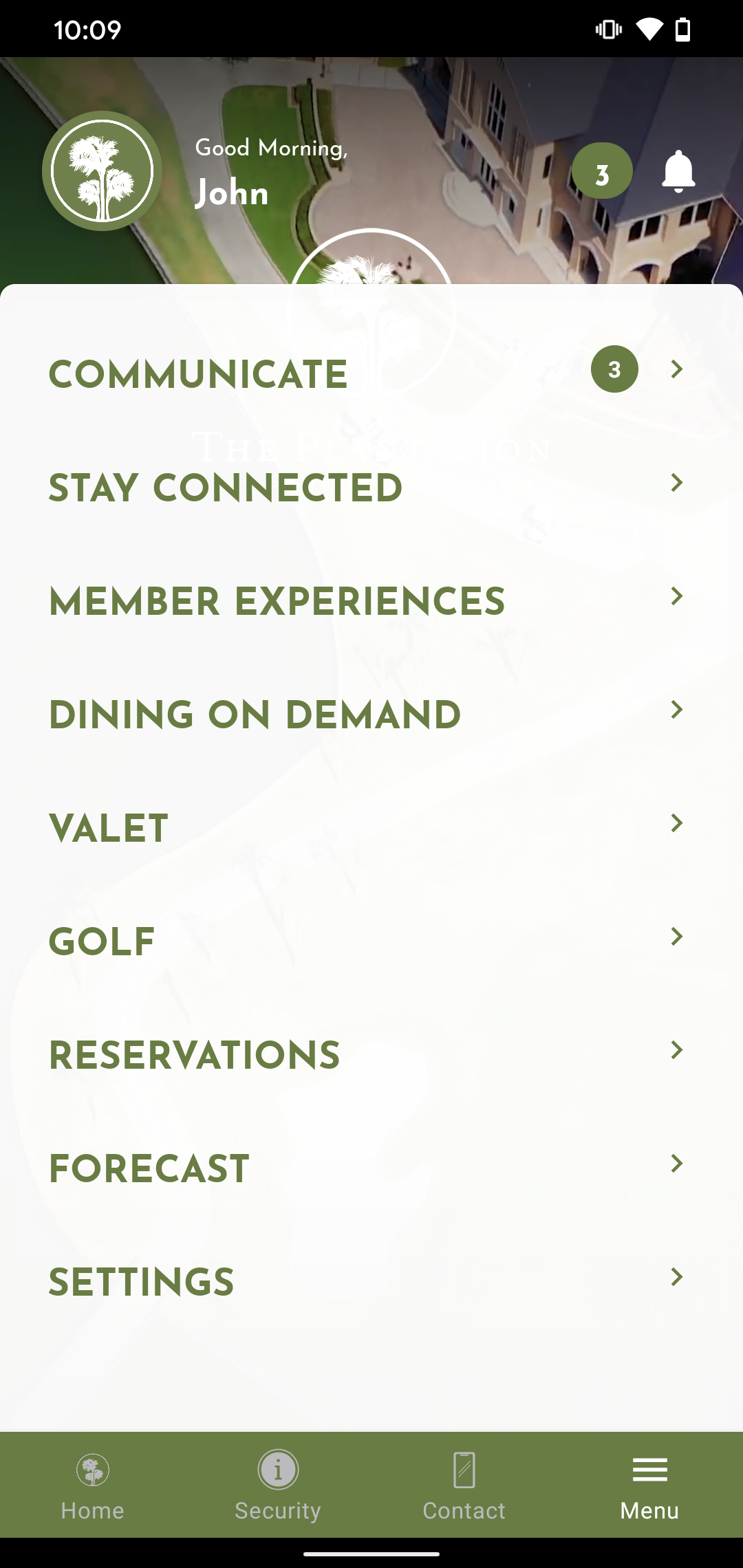The height and width of the screenshot is (1568, 743).
Task: Switch to the Contact tab
Action: (x=464, y=1485)
